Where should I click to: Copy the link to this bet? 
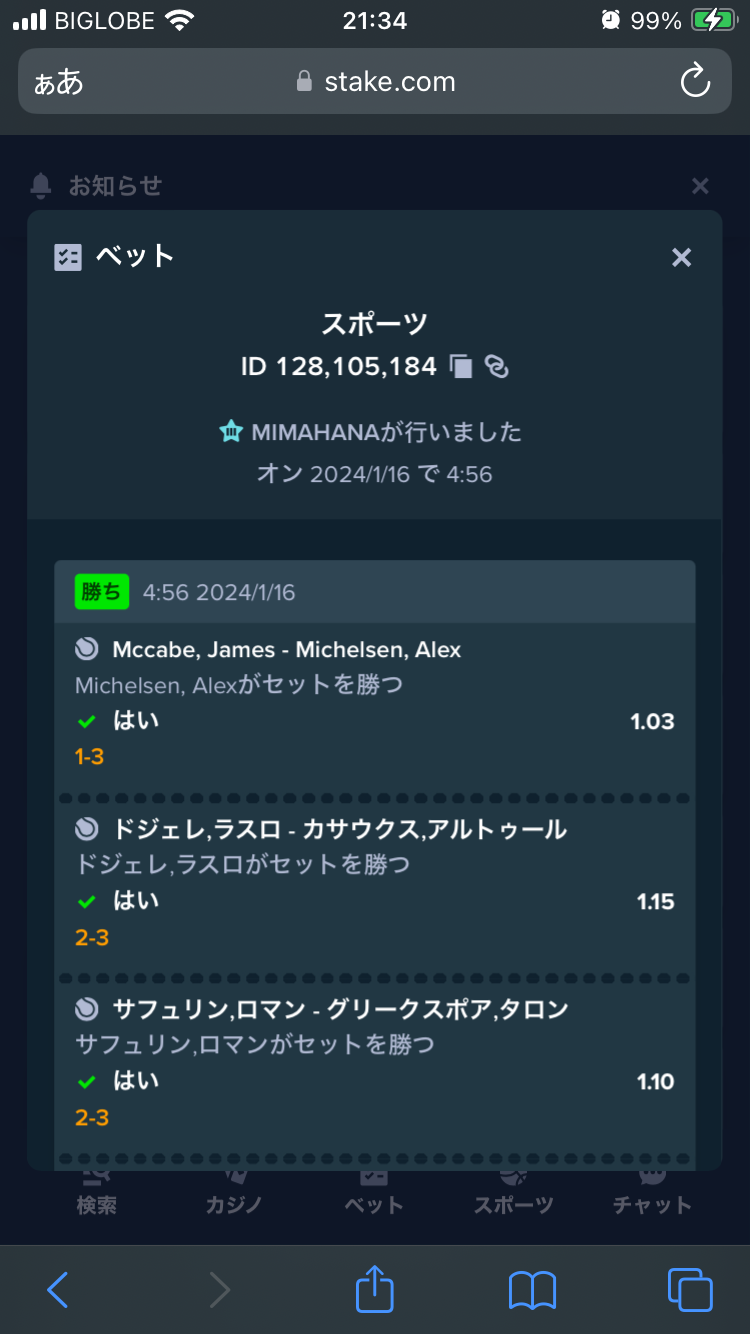pyautogui.click(x=497, y=367)
